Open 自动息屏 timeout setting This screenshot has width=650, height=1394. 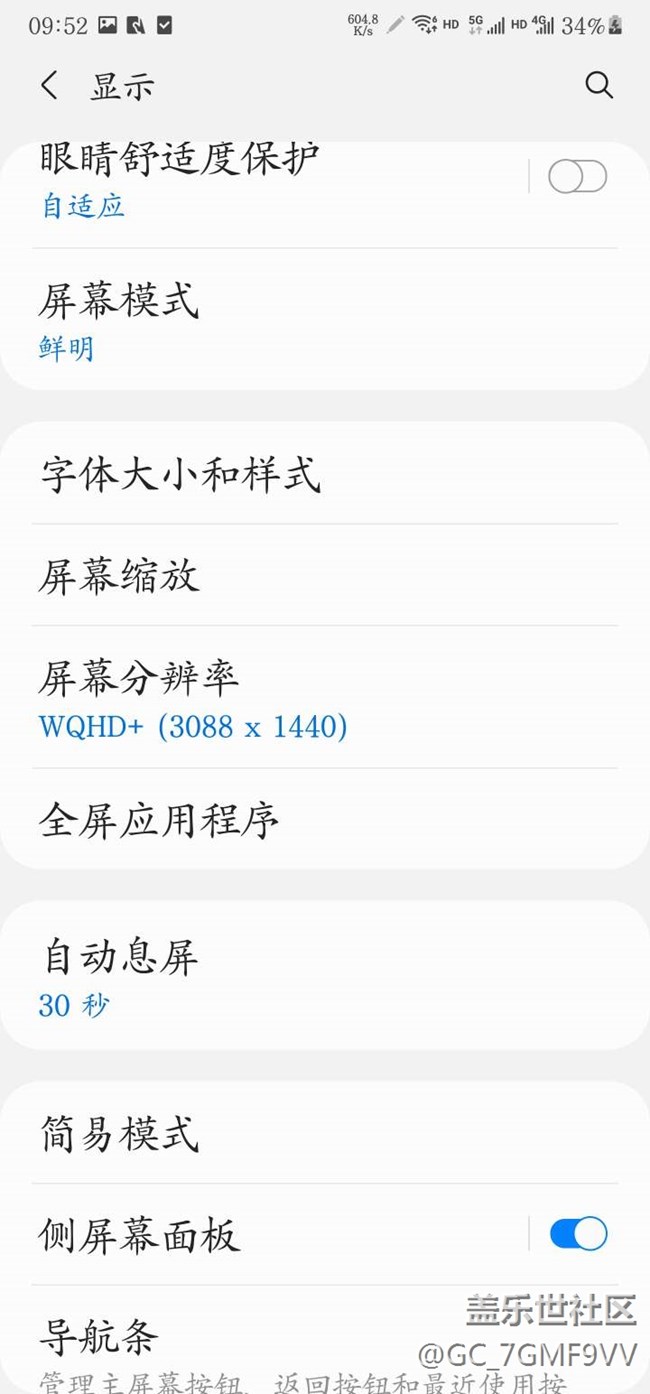tap(325, 975)
